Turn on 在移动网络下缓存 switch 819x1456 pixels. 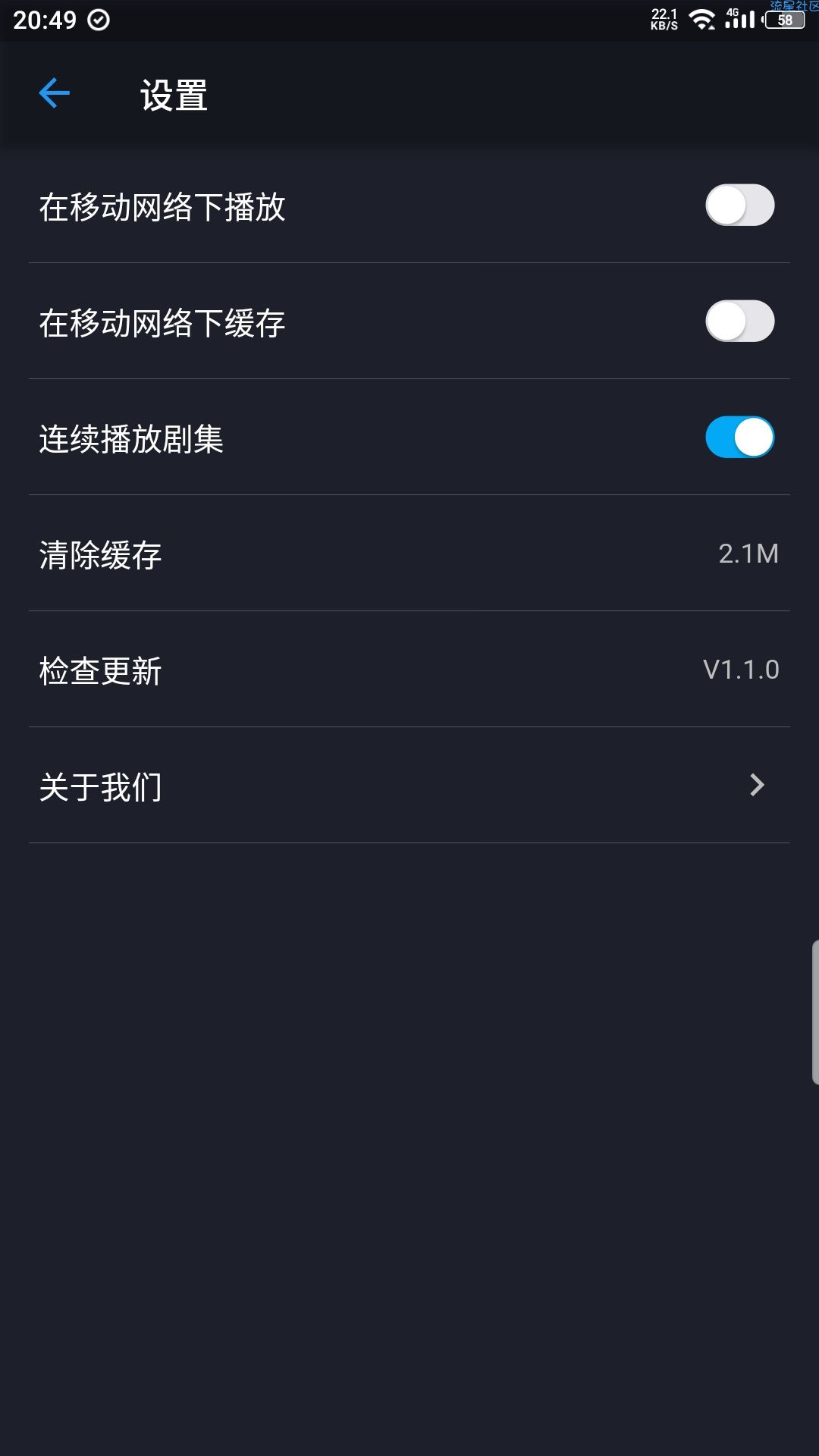(739, 322)
